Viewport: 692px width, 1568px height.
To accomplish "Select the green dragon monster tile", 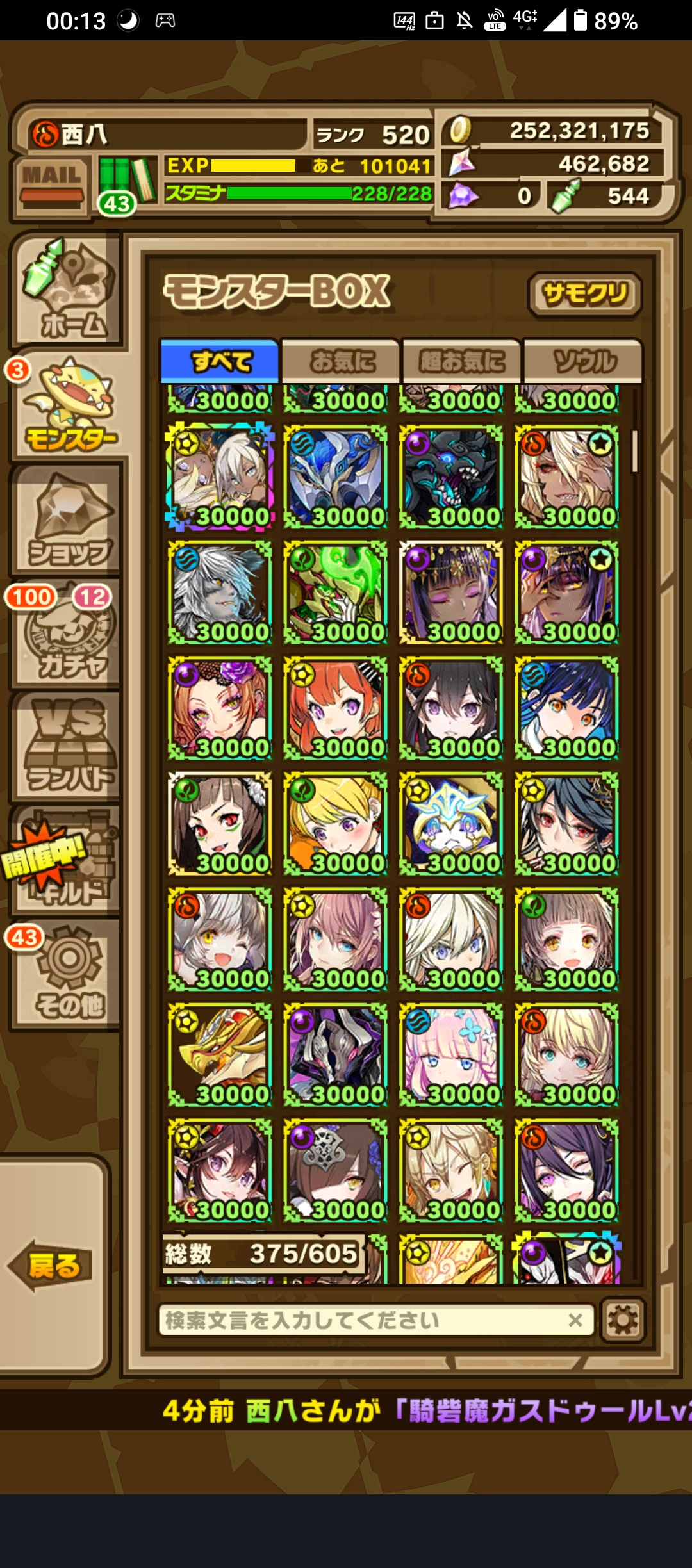I will (x=335, y=592).
